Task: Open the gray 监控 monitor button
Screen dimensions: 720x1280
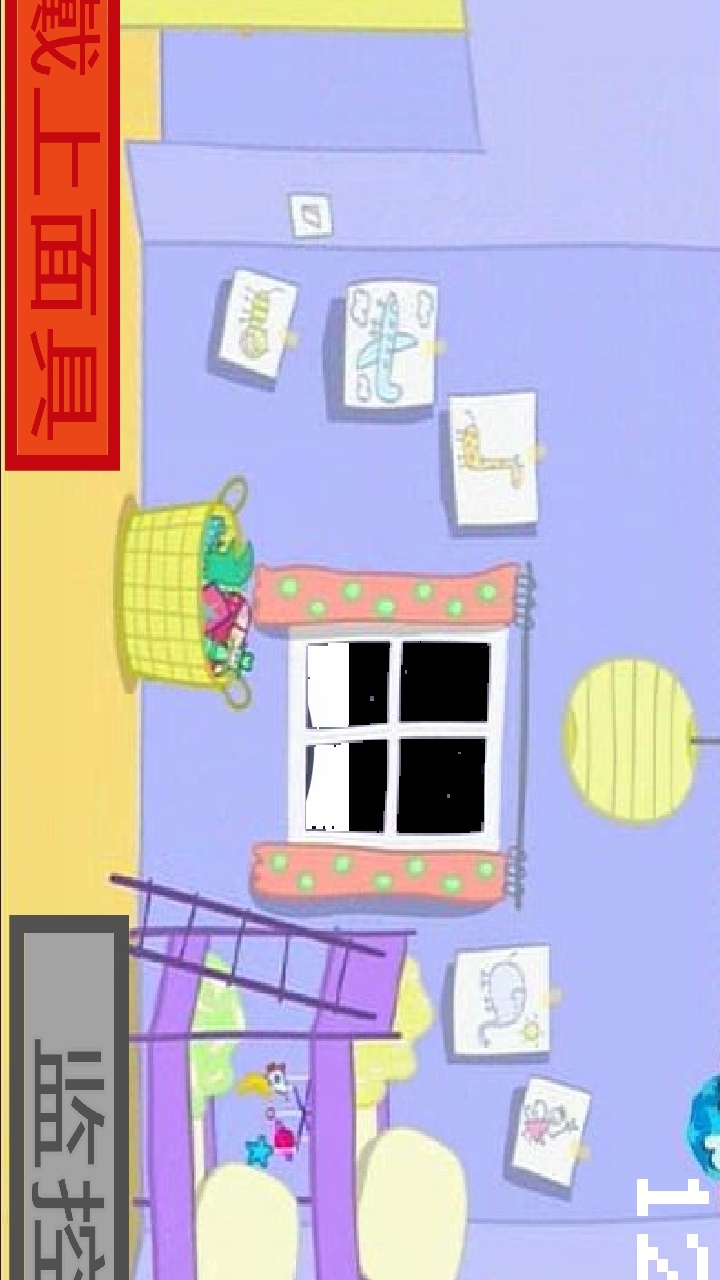Action: 70,1100
